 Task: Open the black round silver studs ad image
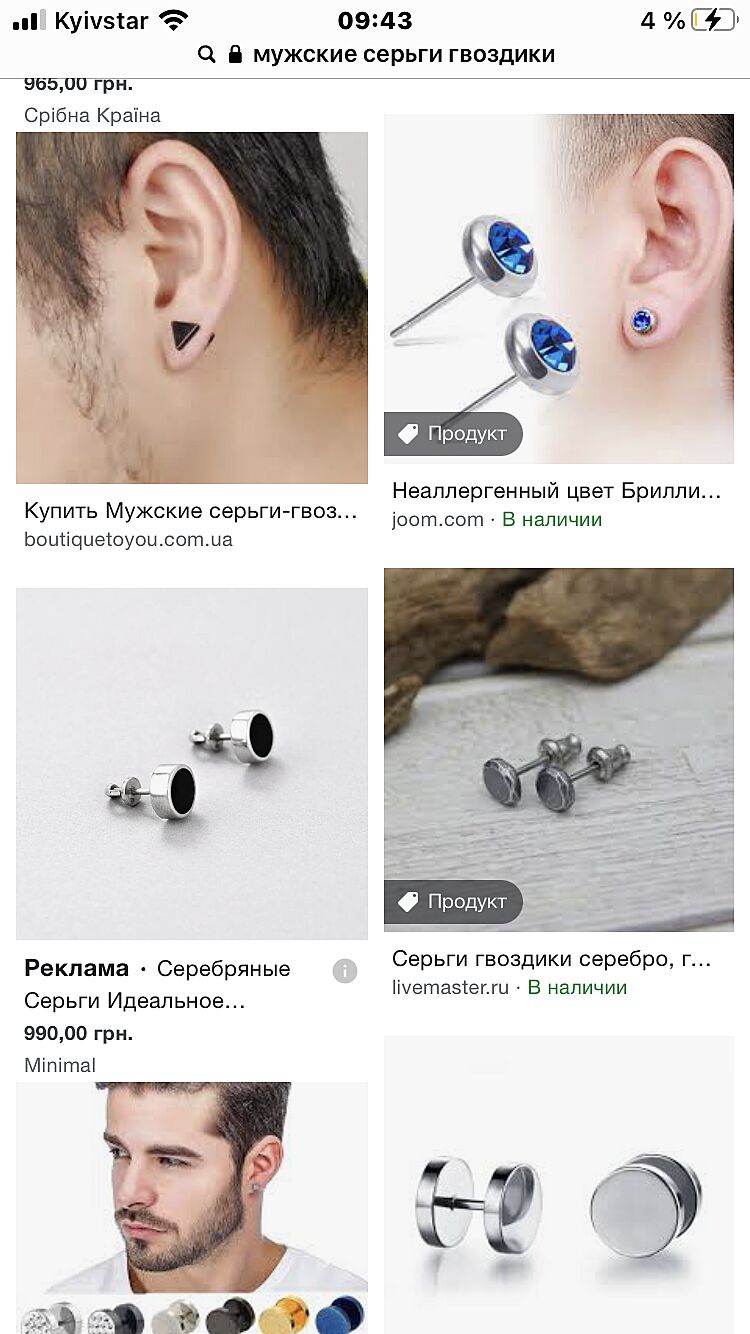pos(191,763)
